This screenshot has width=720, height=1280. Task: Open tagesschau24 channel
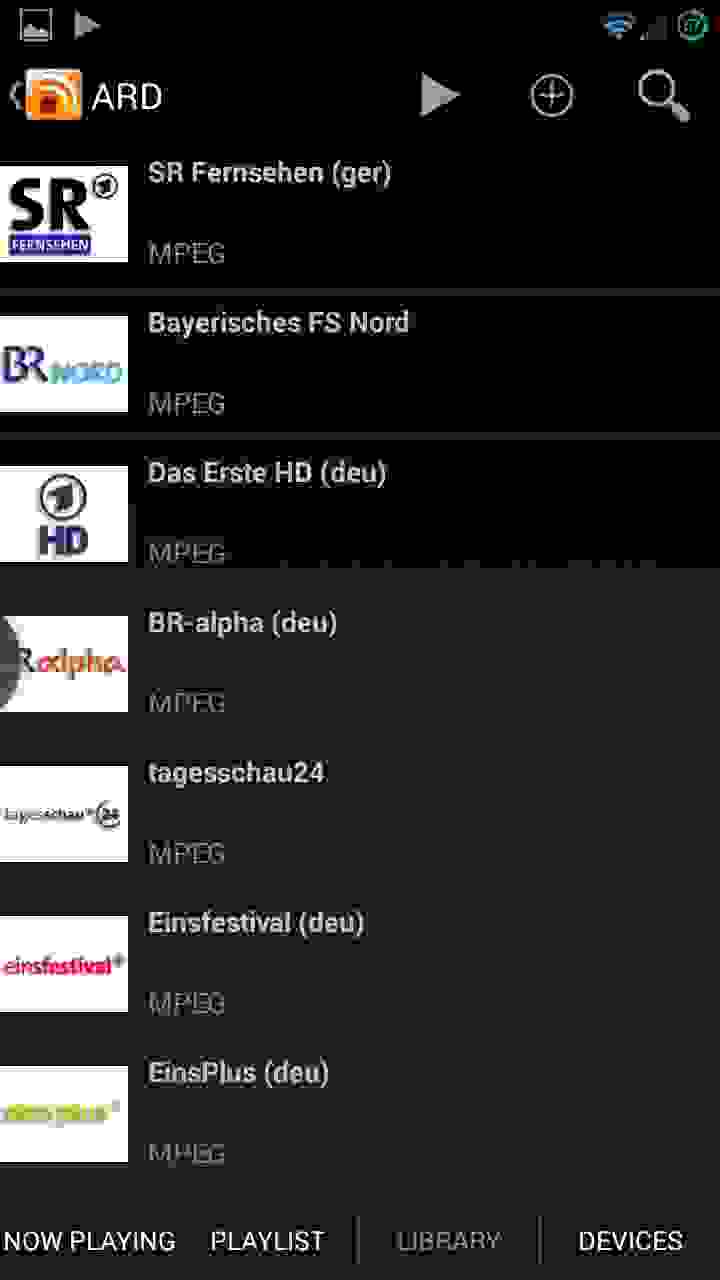360,814
